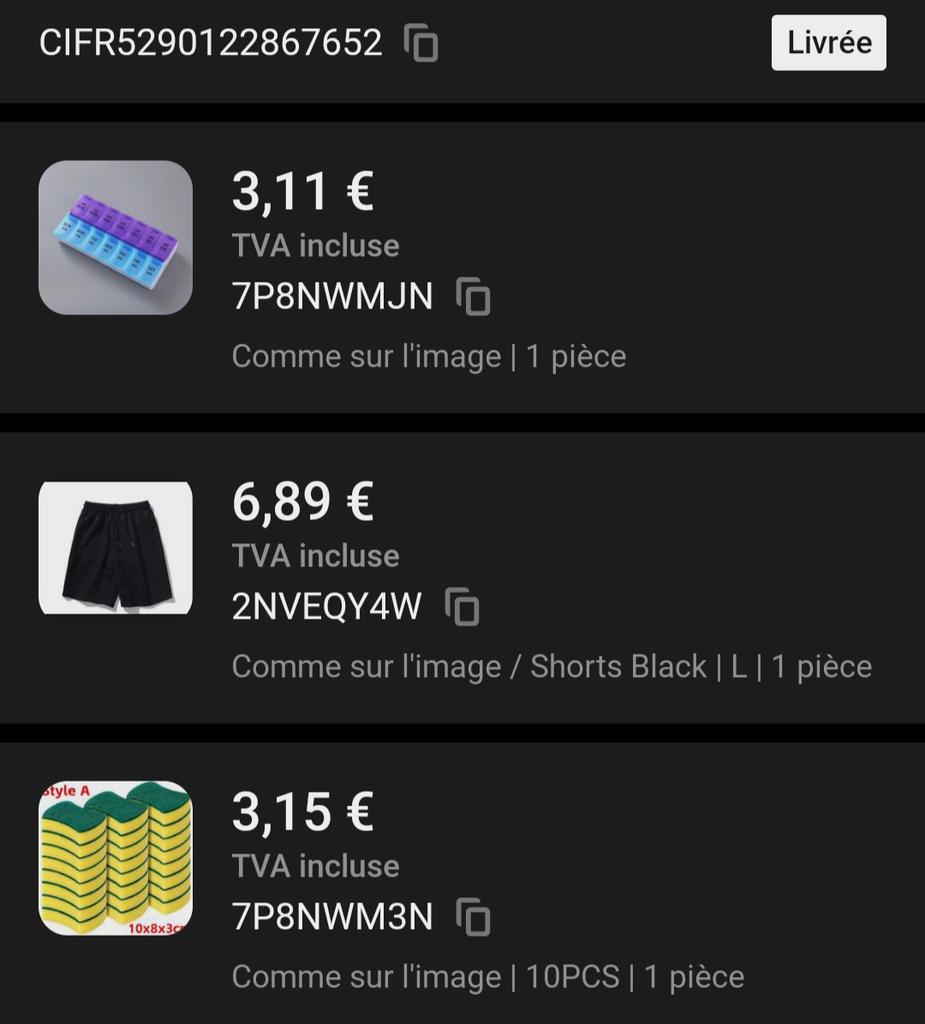Image resolution: width=925 pixels, height=1024 pixels.
Task: Copy the item code 7P8NWM3N
Action: tap(473, 917)
